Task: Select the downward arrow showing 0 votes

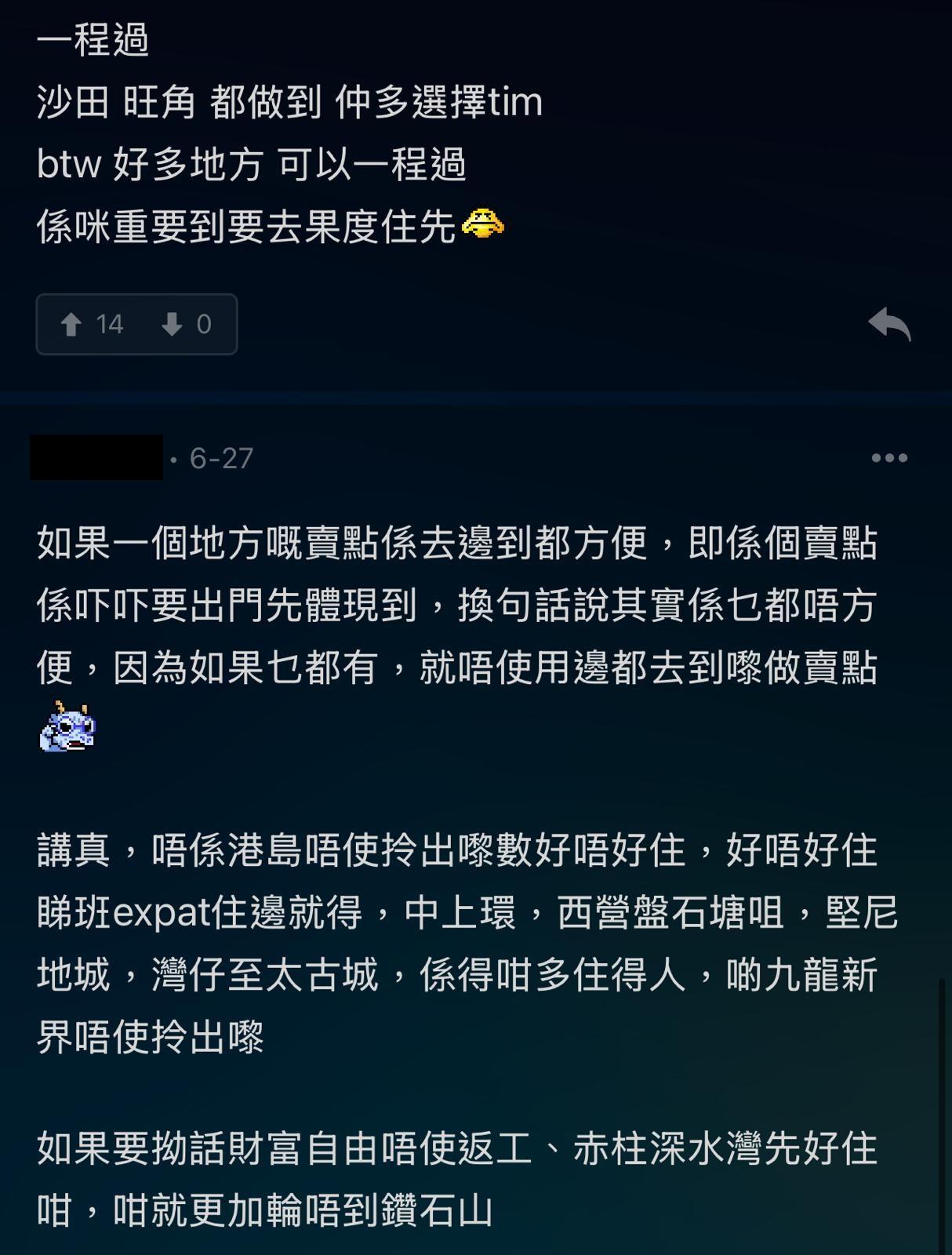Action: pyautogui.click(x=174, y=324)
